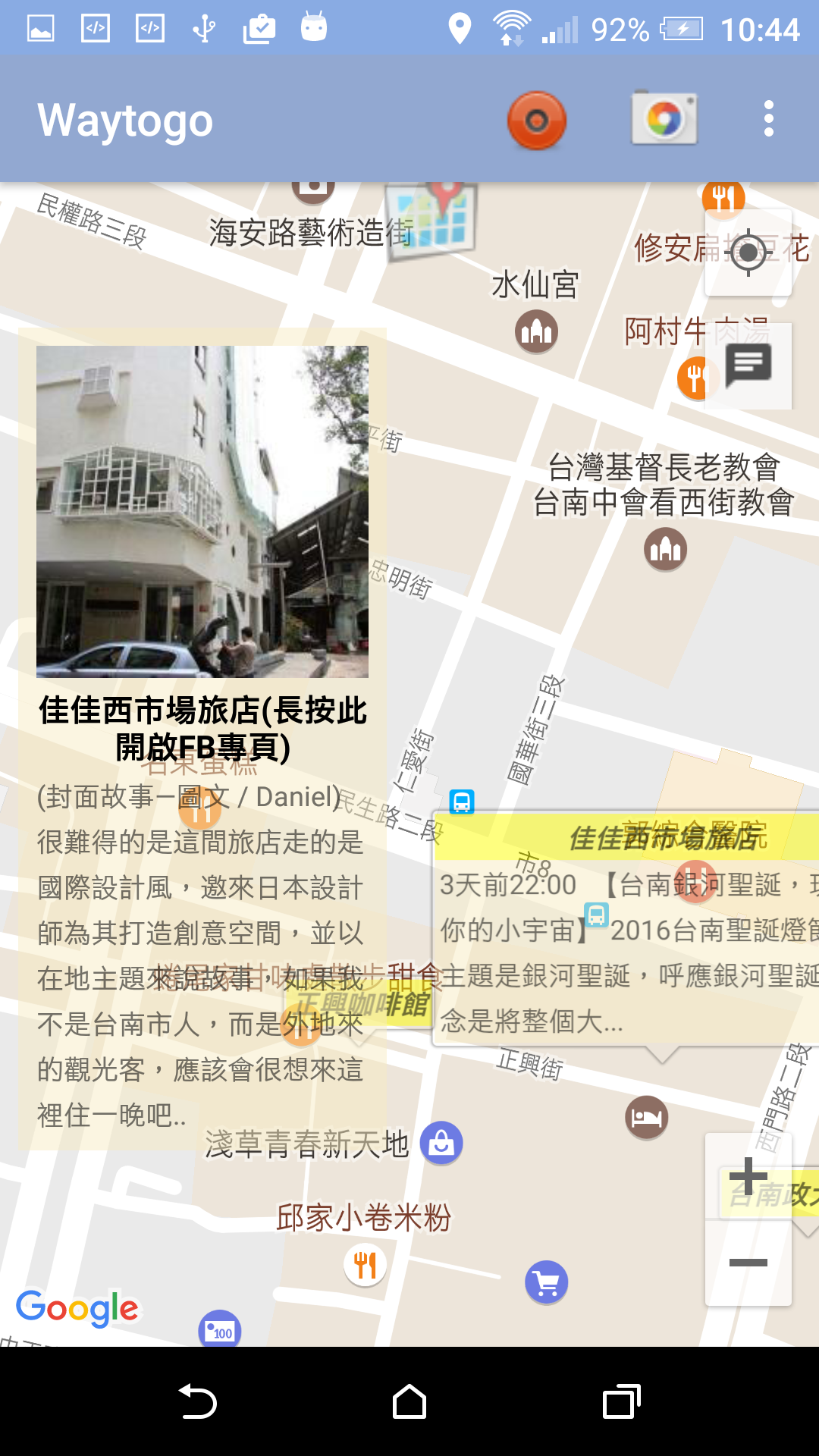
Task: Open the 佳佳西市場旅店 info bubble
Action: click(626, 929)
